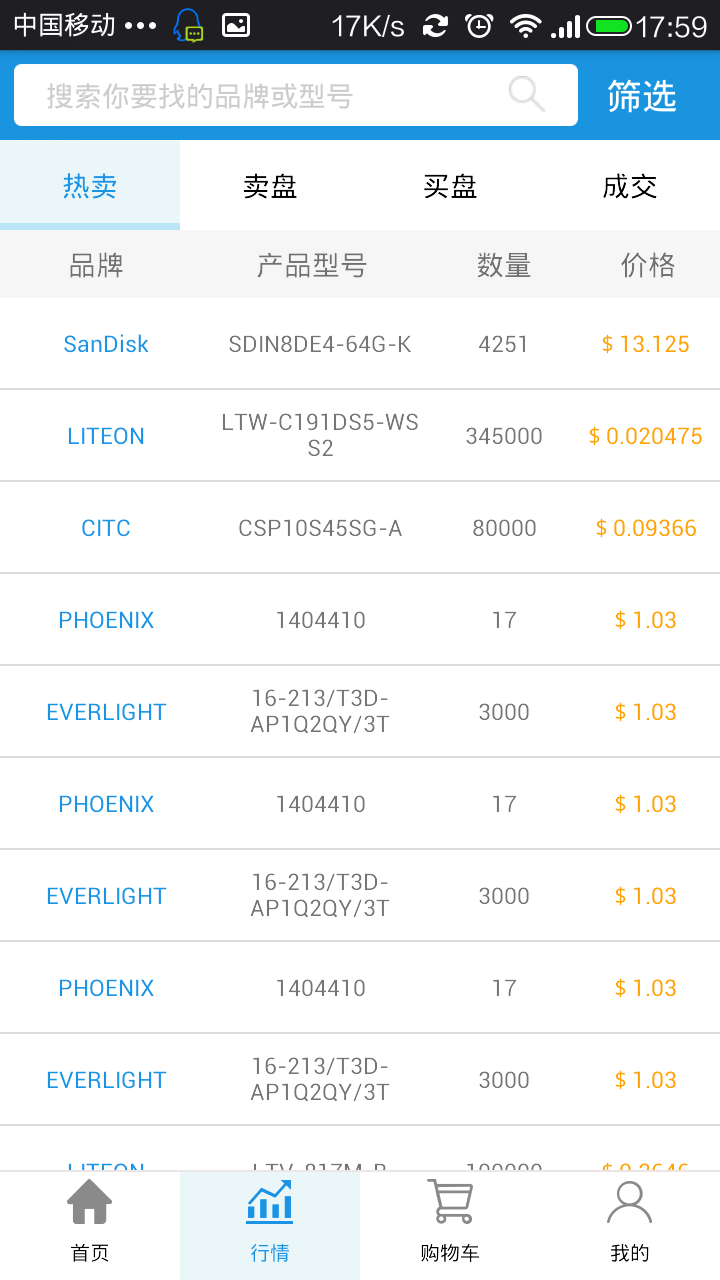Open the 筛选 filter button
720x1280 pixels.
point(642,96)
